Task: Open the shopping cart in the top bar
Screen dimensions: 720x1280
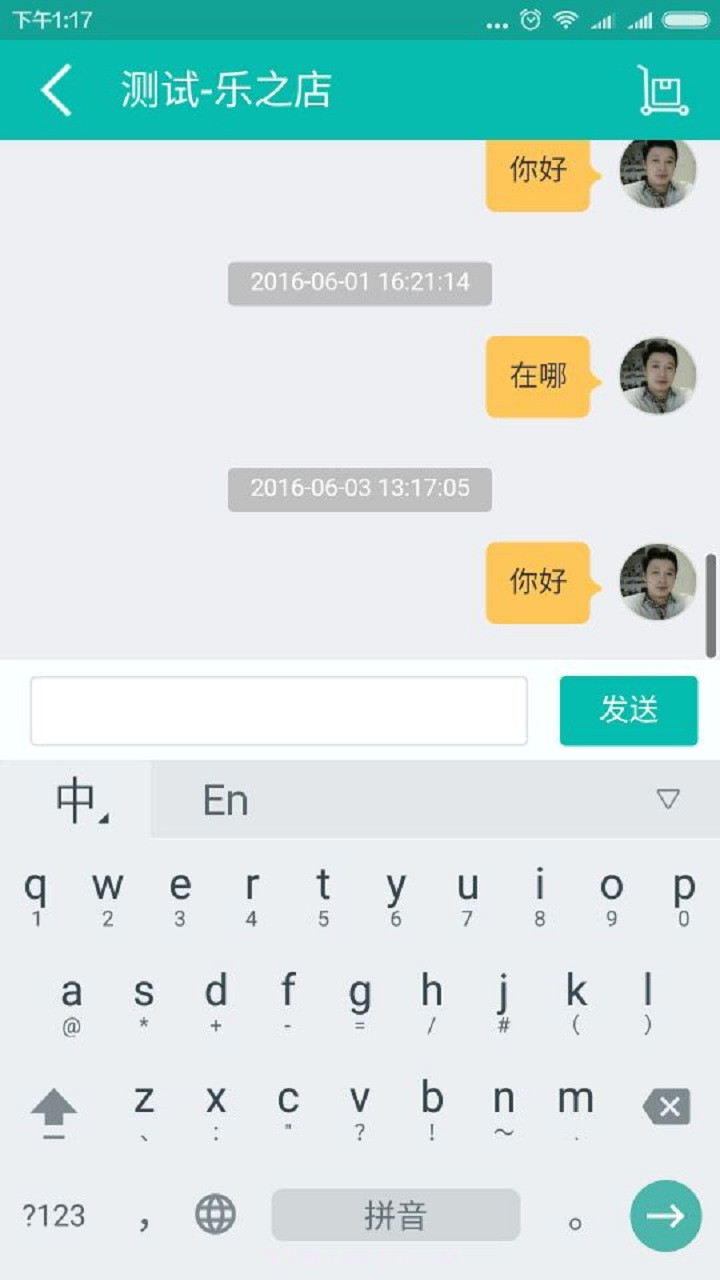Action: point(663,90)
